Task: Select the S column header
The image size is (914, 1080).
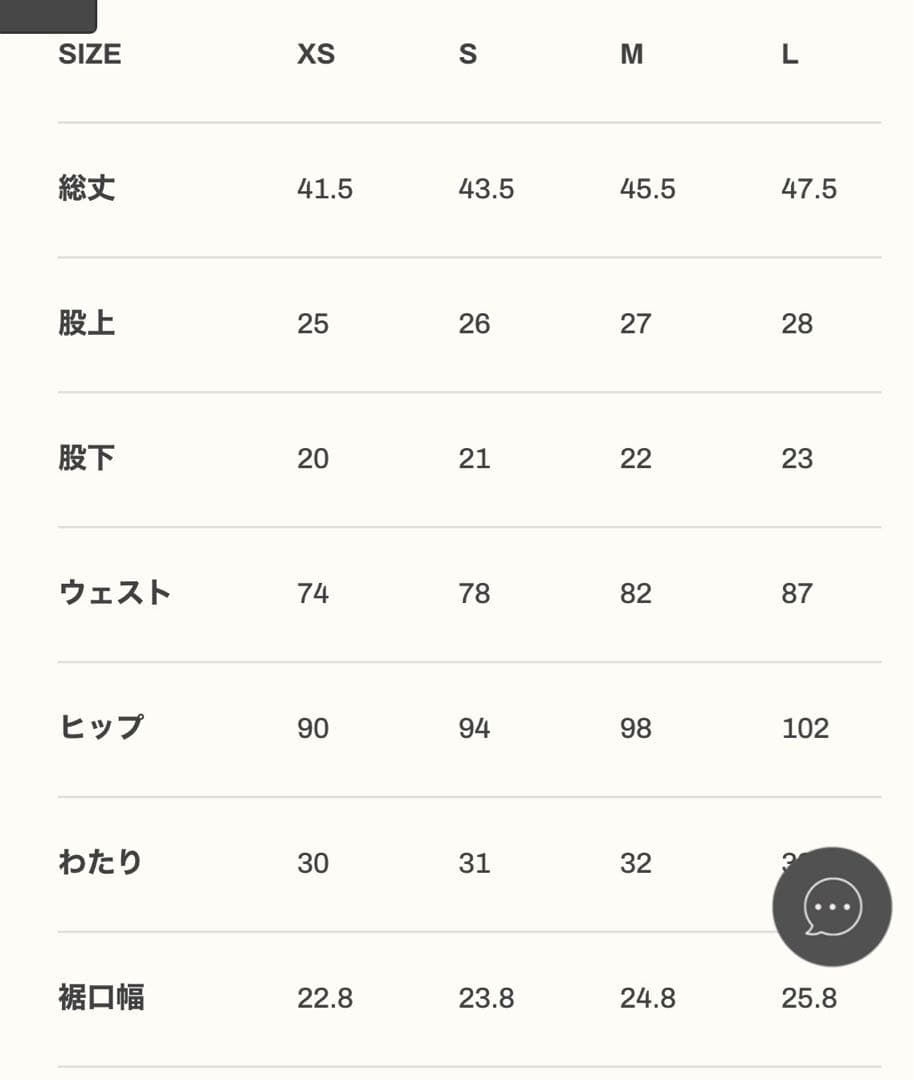Action: click(467, 54)
